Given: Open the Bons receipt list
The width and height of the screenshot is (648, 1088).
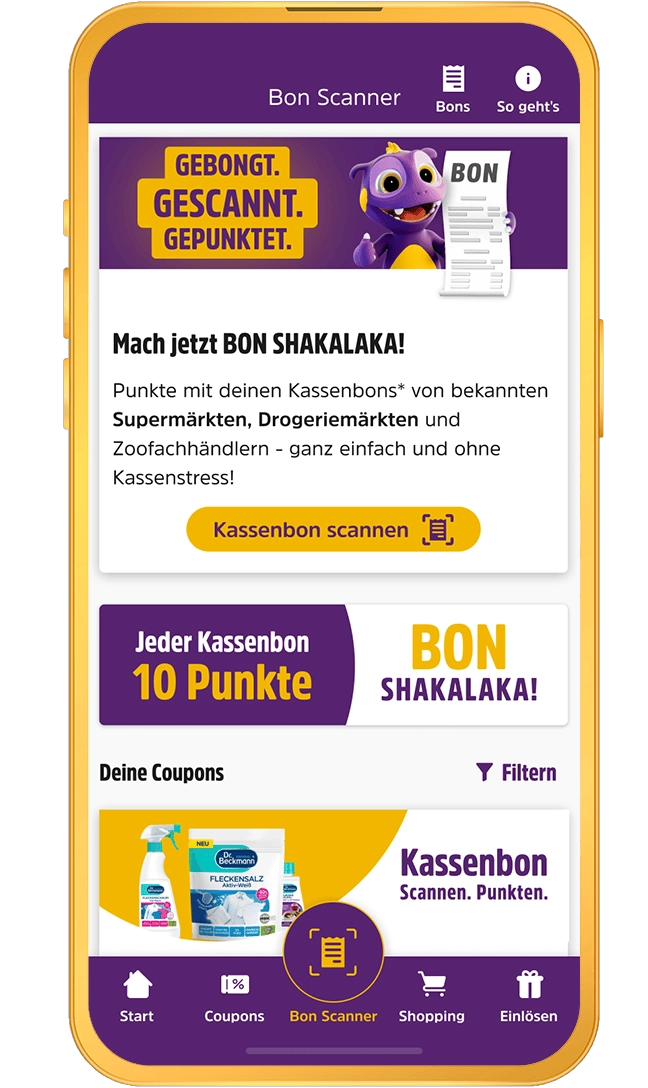Looking at the screenshot, I should [x=453, y=89].
